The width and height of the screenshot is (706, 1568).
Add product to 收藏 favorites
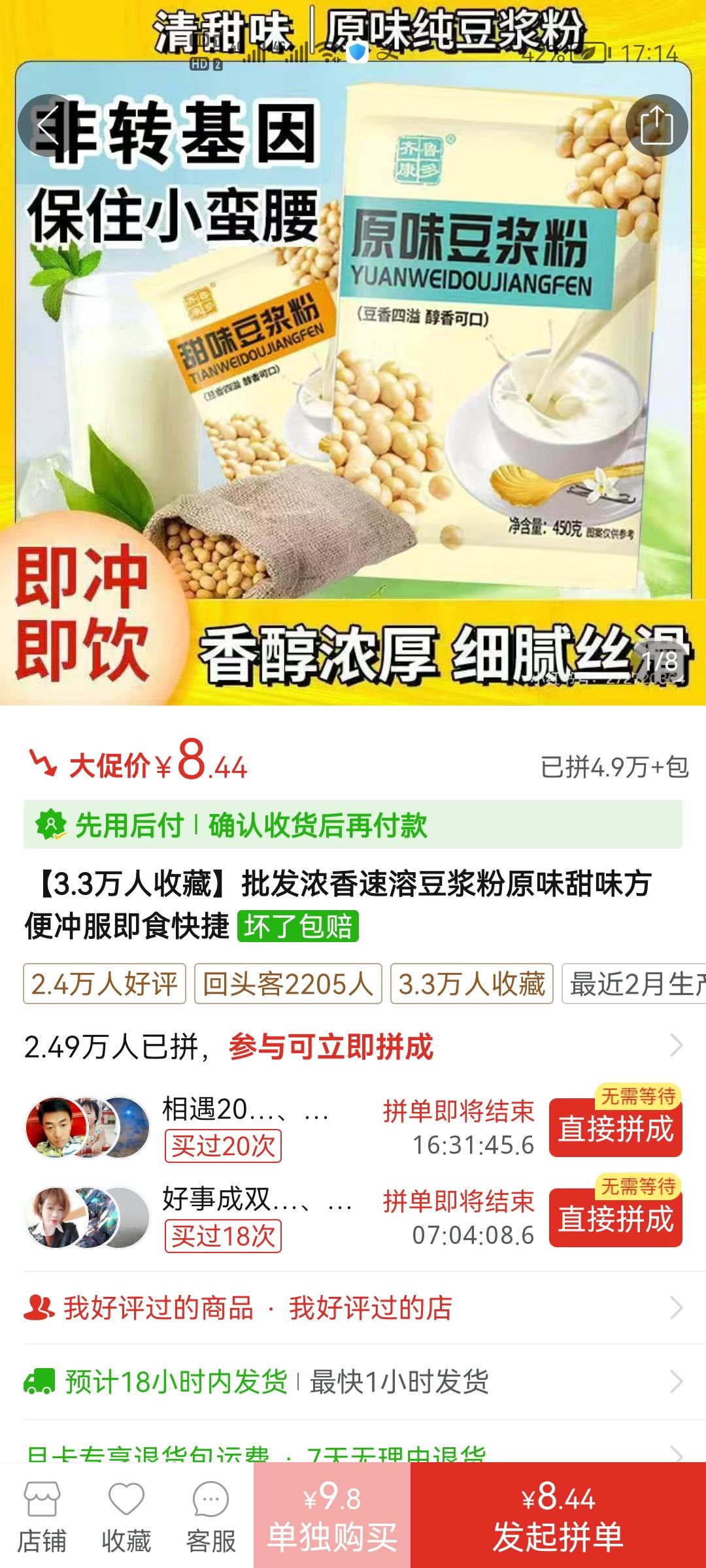coord(126,1516)
